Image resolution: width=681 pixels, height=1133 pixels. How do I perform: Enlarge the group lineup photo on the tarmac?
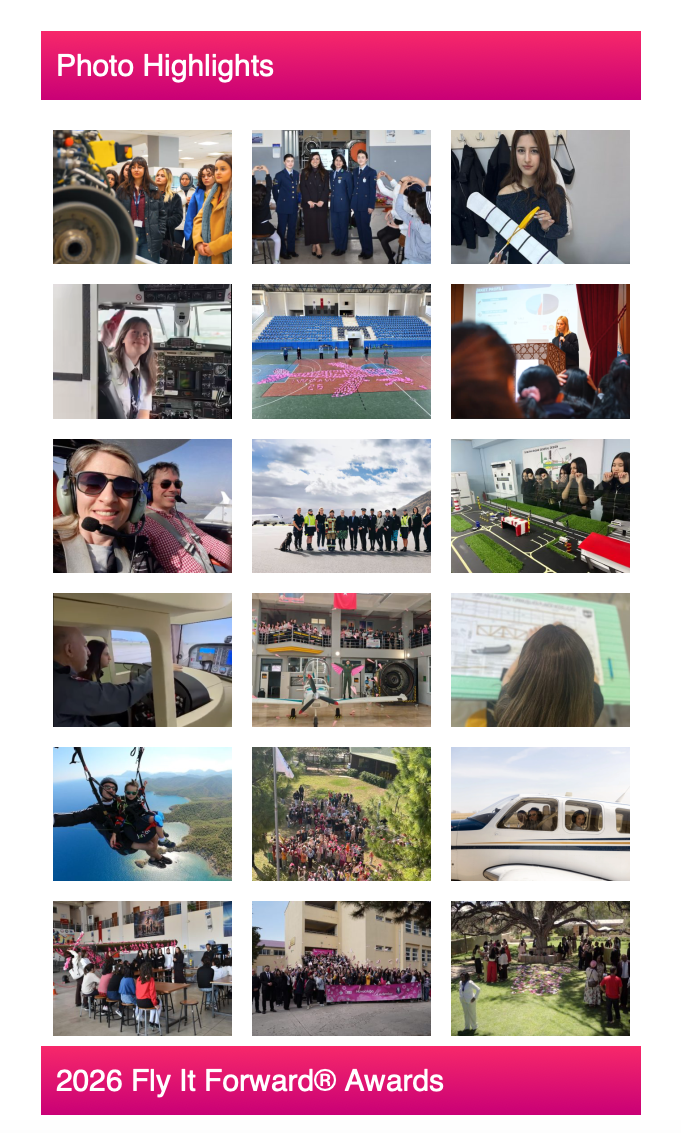click(341, 506)
